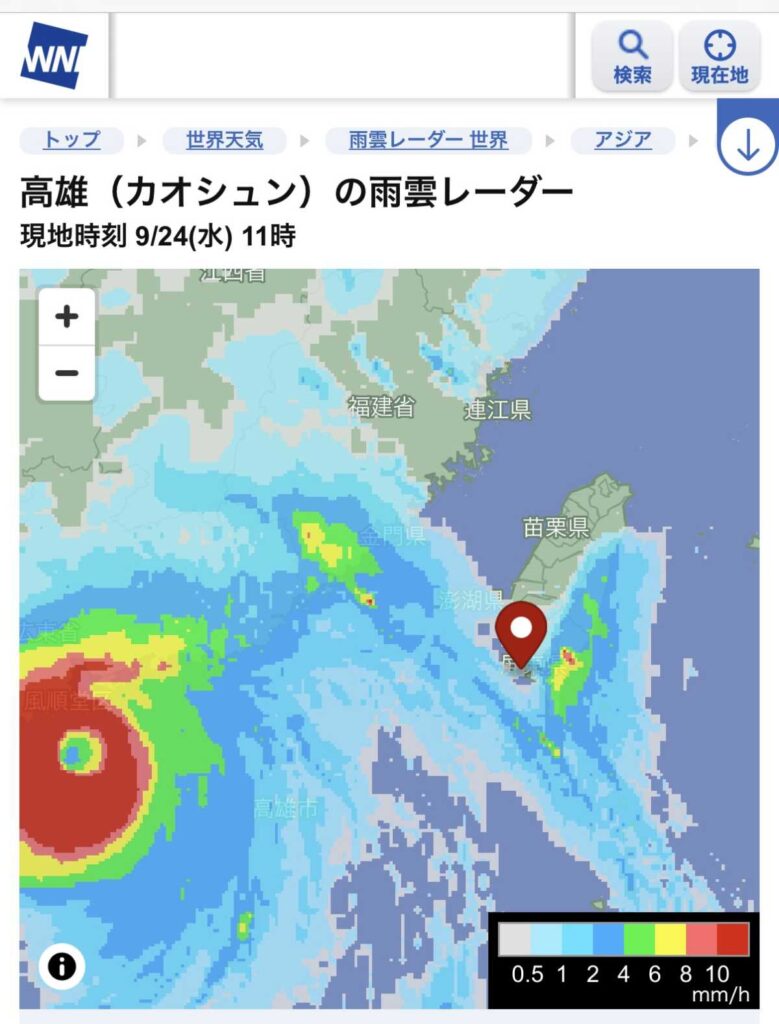
Task: Tap the 検索 search button
Action: click(632, 56)
